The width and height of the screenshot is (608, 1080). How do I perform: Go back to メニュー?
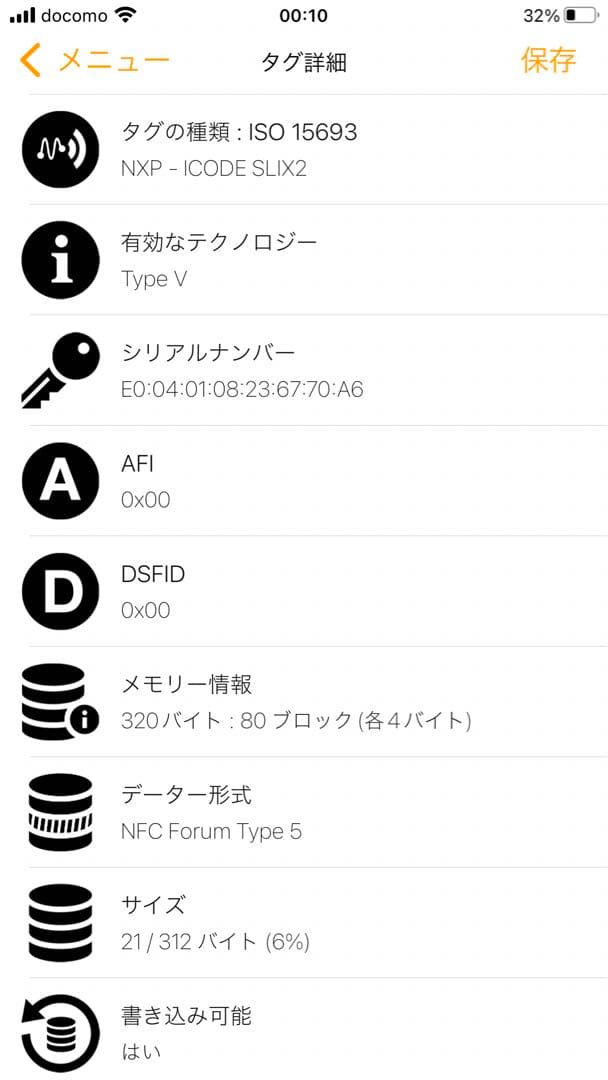(95, 61)
